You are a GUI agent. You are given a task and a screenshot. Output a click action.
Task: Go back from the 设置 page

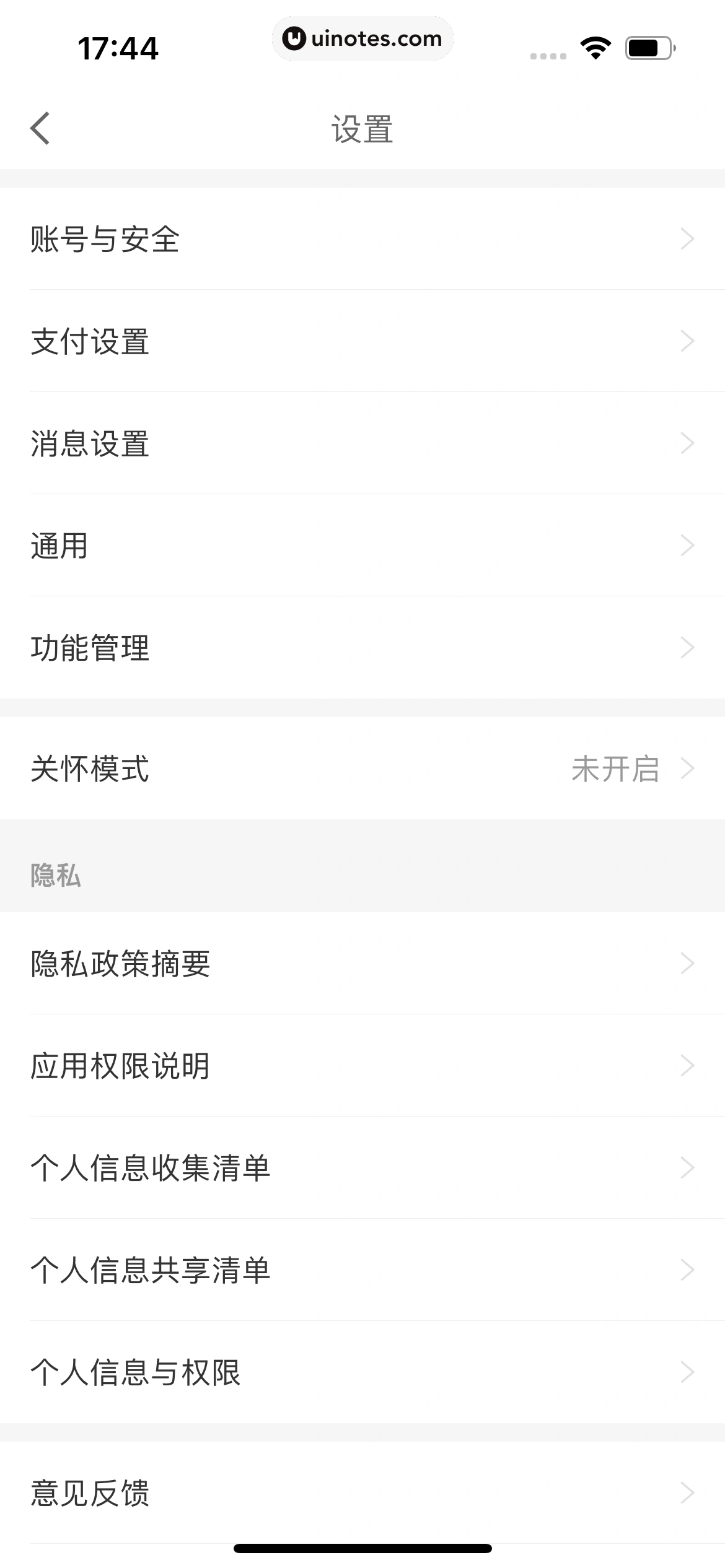pyautogui.click(x=40, y=129)
